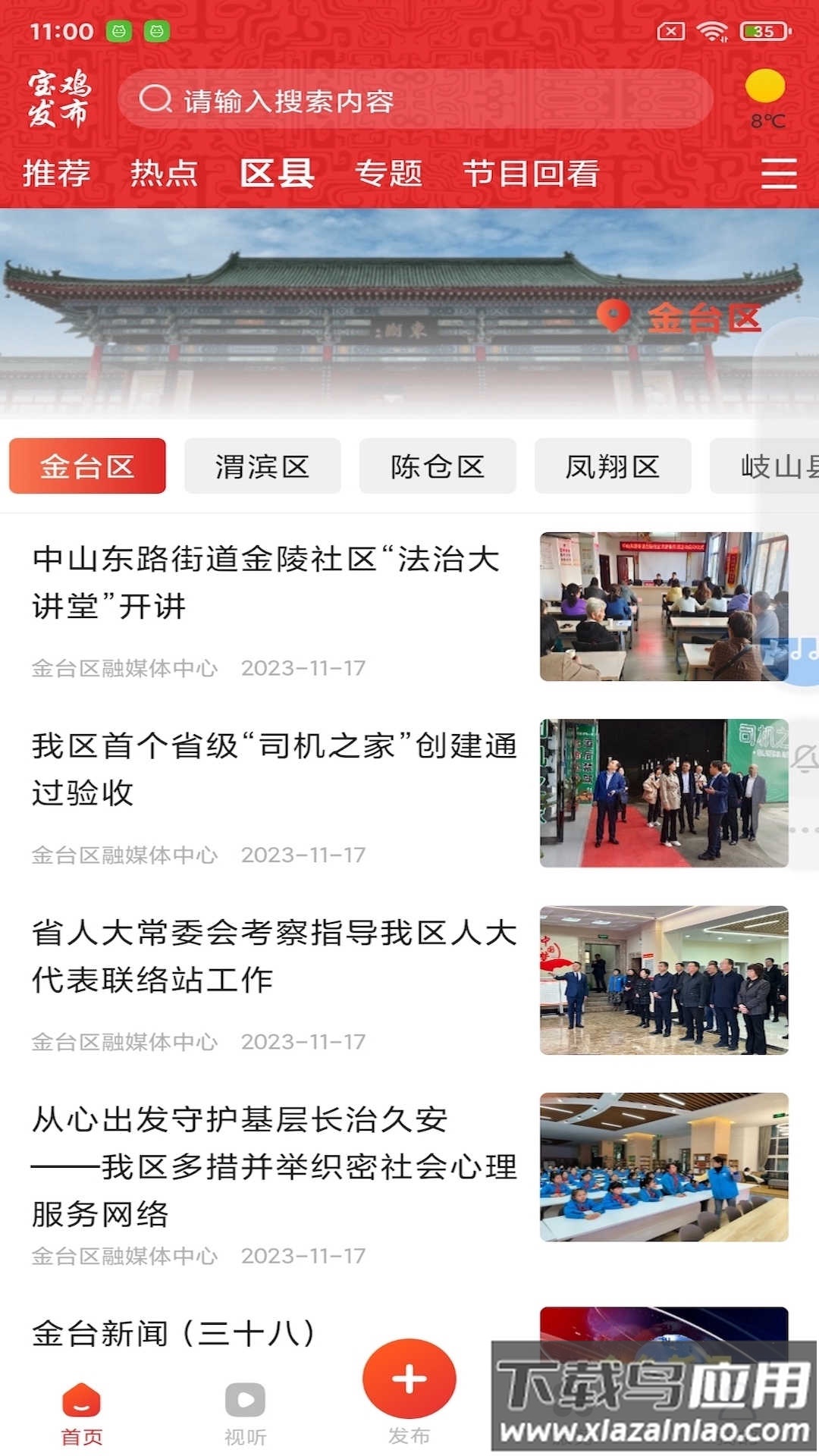Open the hamburger menu of channels
Image resolution: width=819 pixels, height=1456 pixels.
coord(778,174)
